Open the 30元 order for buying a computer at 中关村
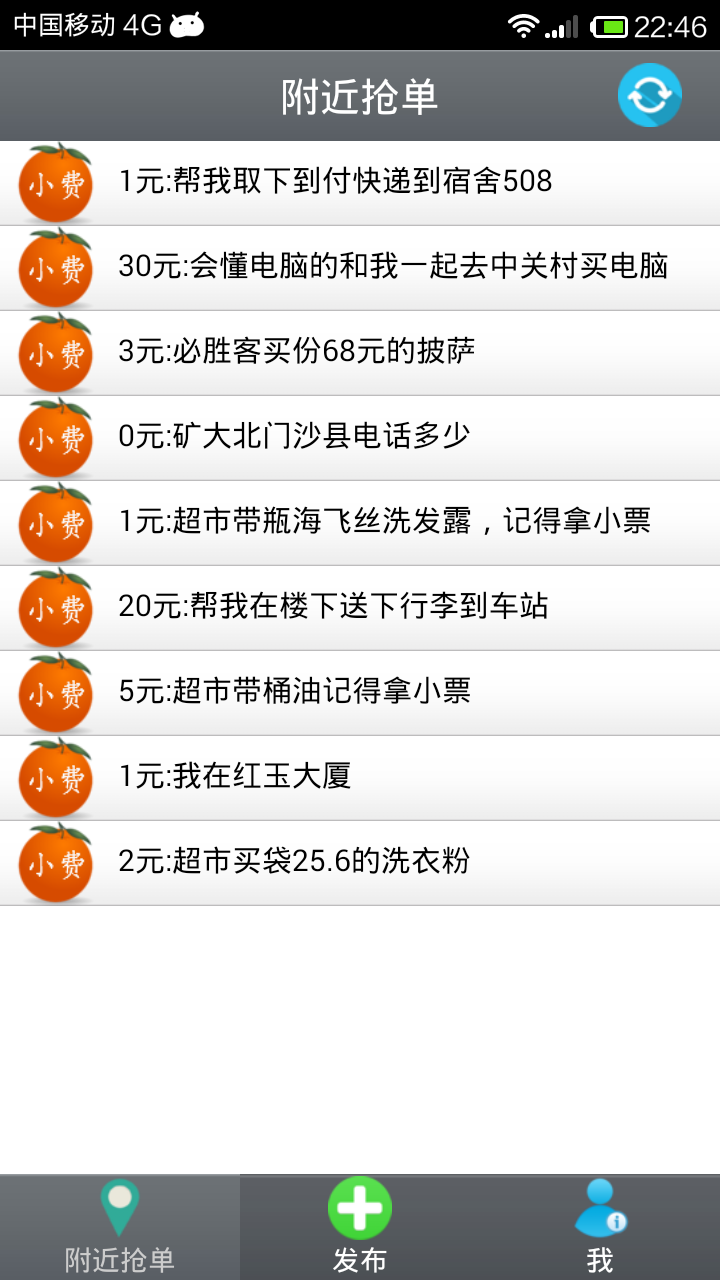 (x=360, y=268)
